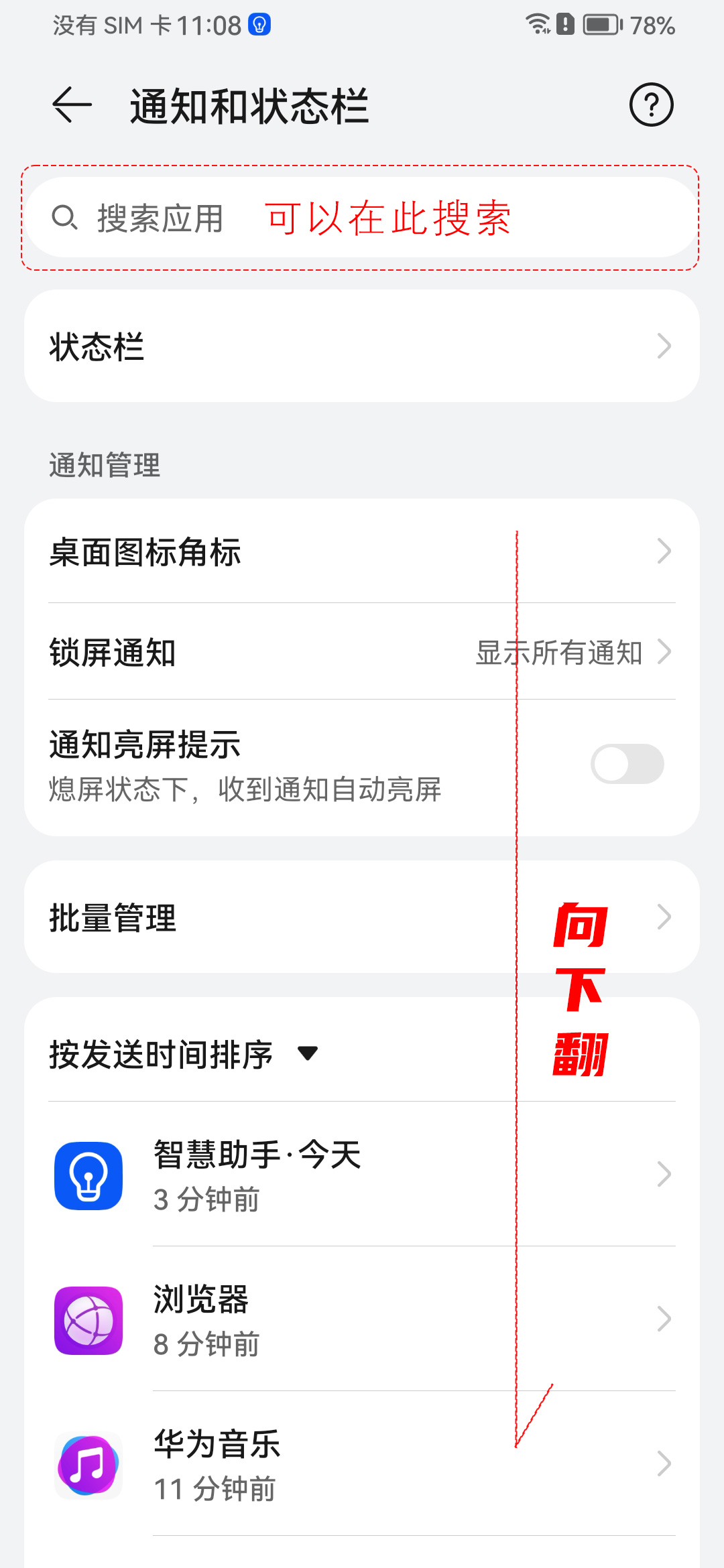Enable 通知亮屏提示 switch
The height and width of the screenshot is (1568, 724).
point(627,764)
